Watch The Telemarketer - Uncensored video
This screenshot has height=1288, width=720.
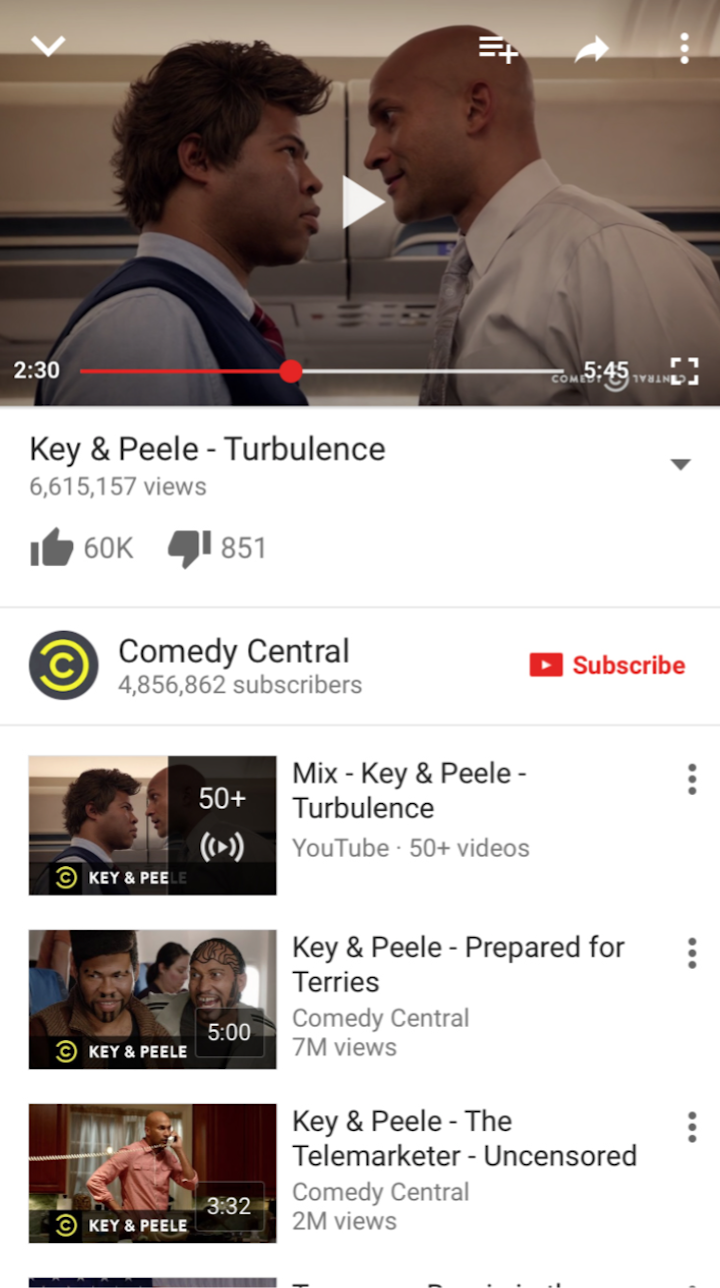point(464,1138)
